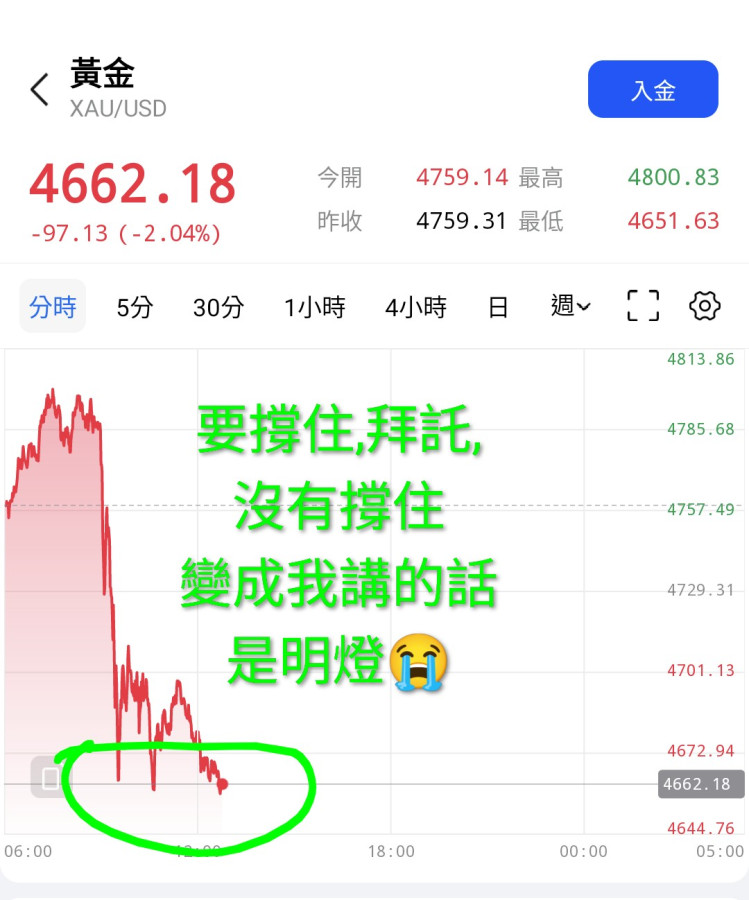Switch to the 30分 interval

(x=218, y=307)
